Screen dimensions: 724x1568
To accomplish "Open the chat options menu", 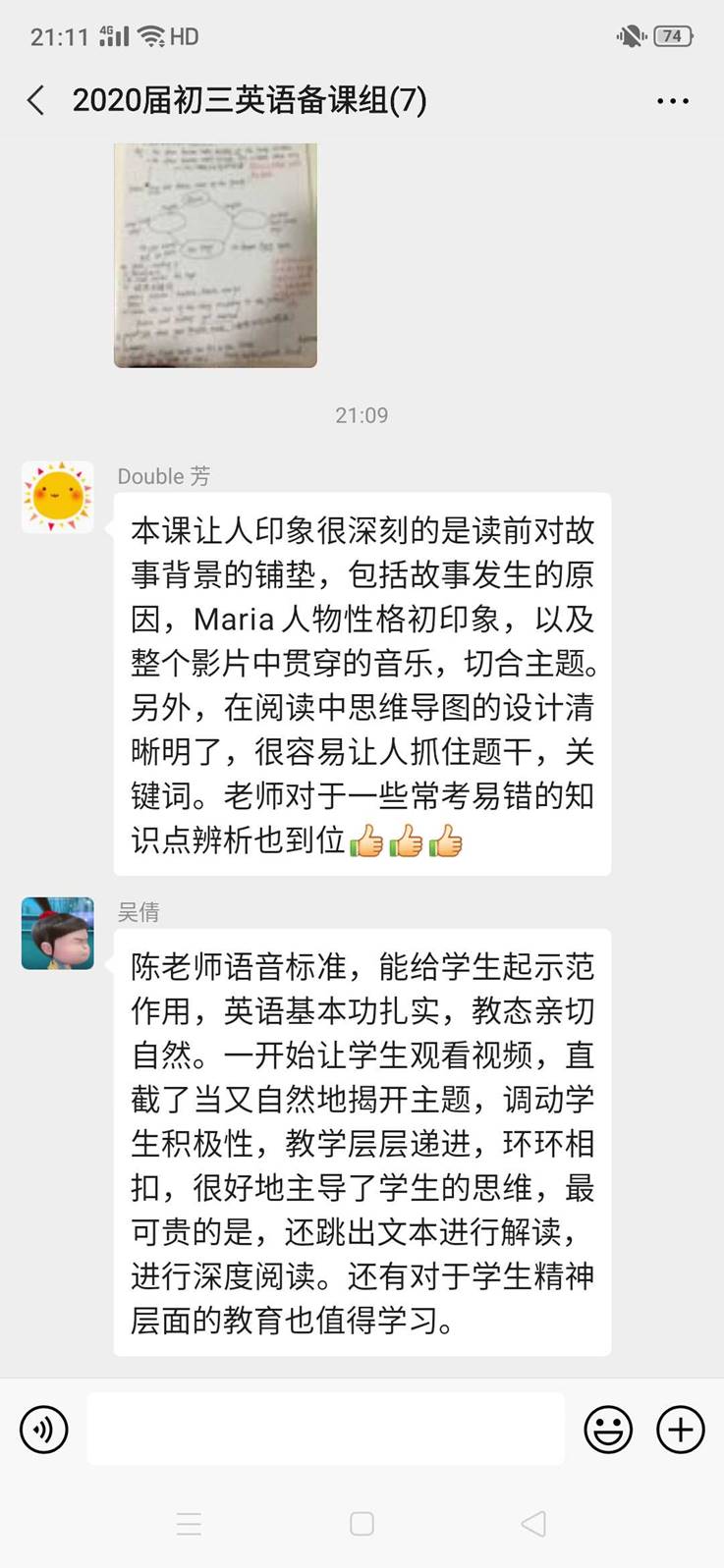I will [672, 101].
